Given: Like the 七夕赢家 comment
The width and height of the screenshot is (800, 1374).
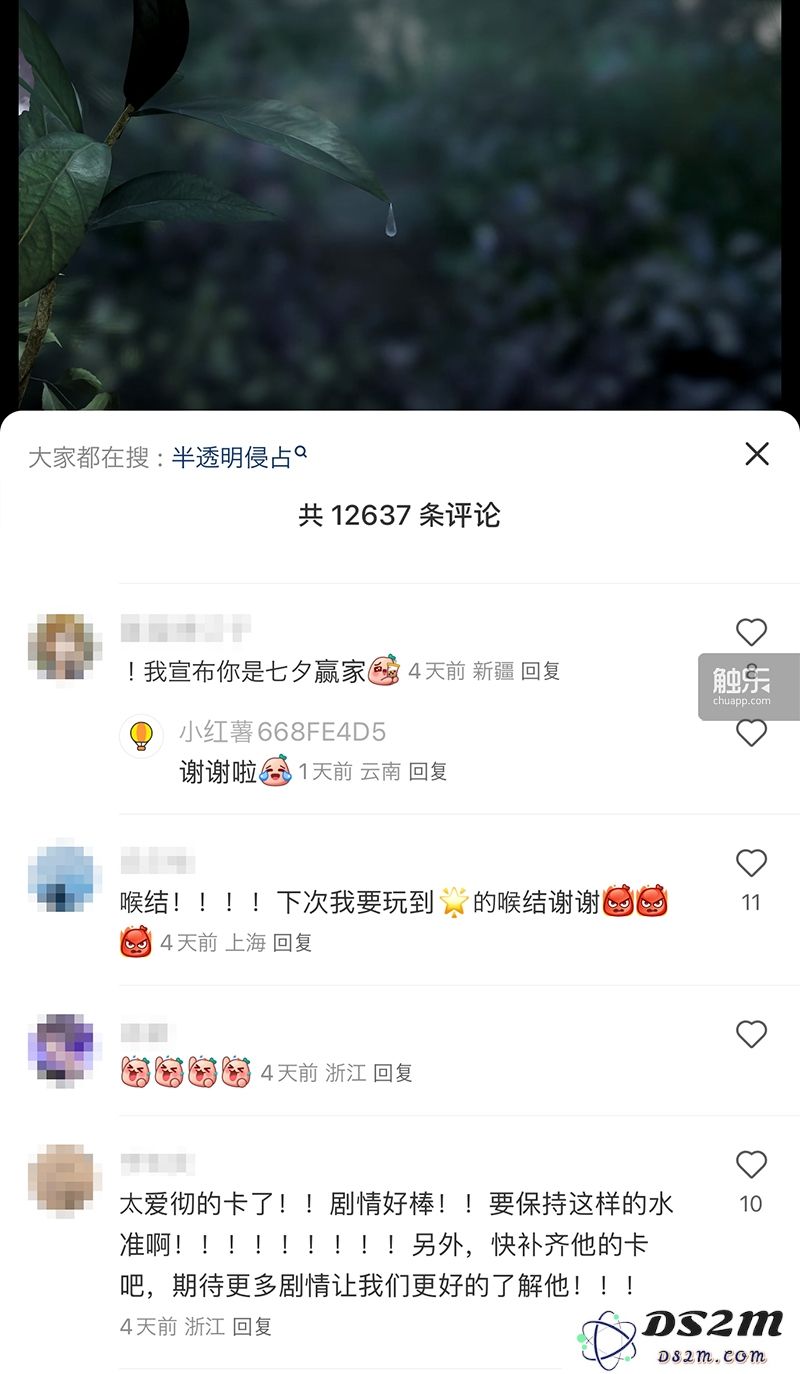Looking at the screenshot, I should [x=751, y=632].
